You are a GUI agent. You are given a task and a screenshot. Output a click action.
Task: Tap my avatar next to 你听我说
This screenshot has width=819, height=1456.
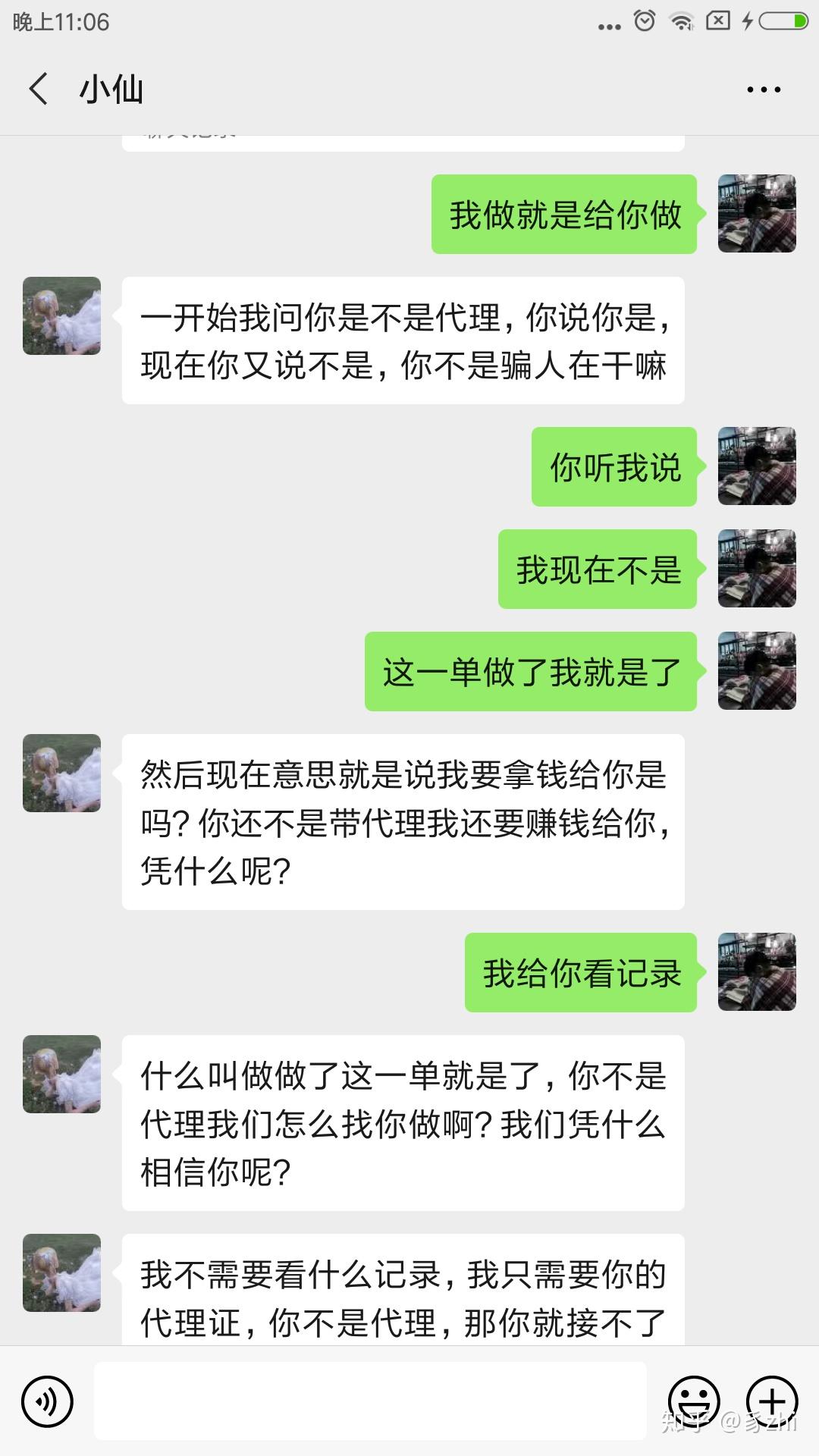757,466
